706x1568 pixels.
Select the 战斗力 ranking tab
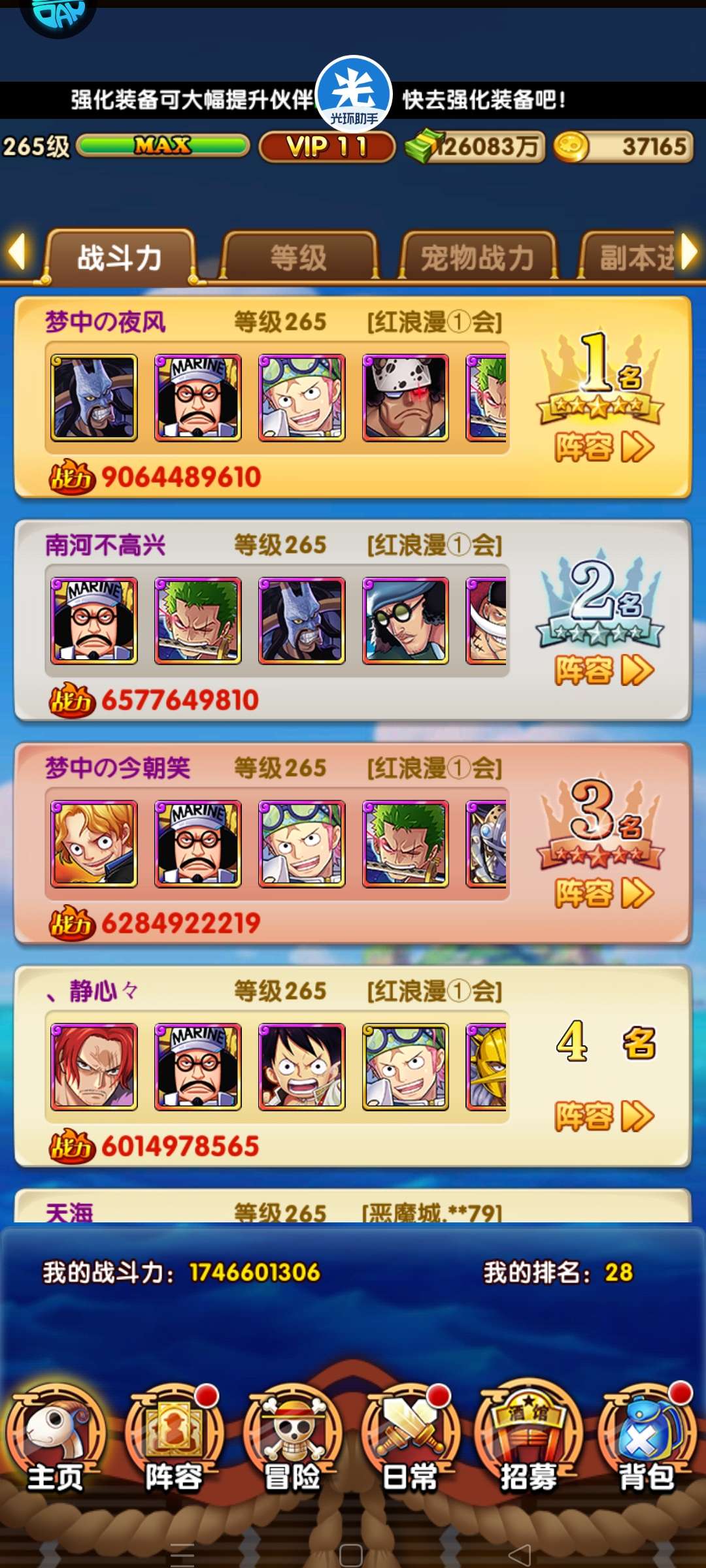click(120, 258)
